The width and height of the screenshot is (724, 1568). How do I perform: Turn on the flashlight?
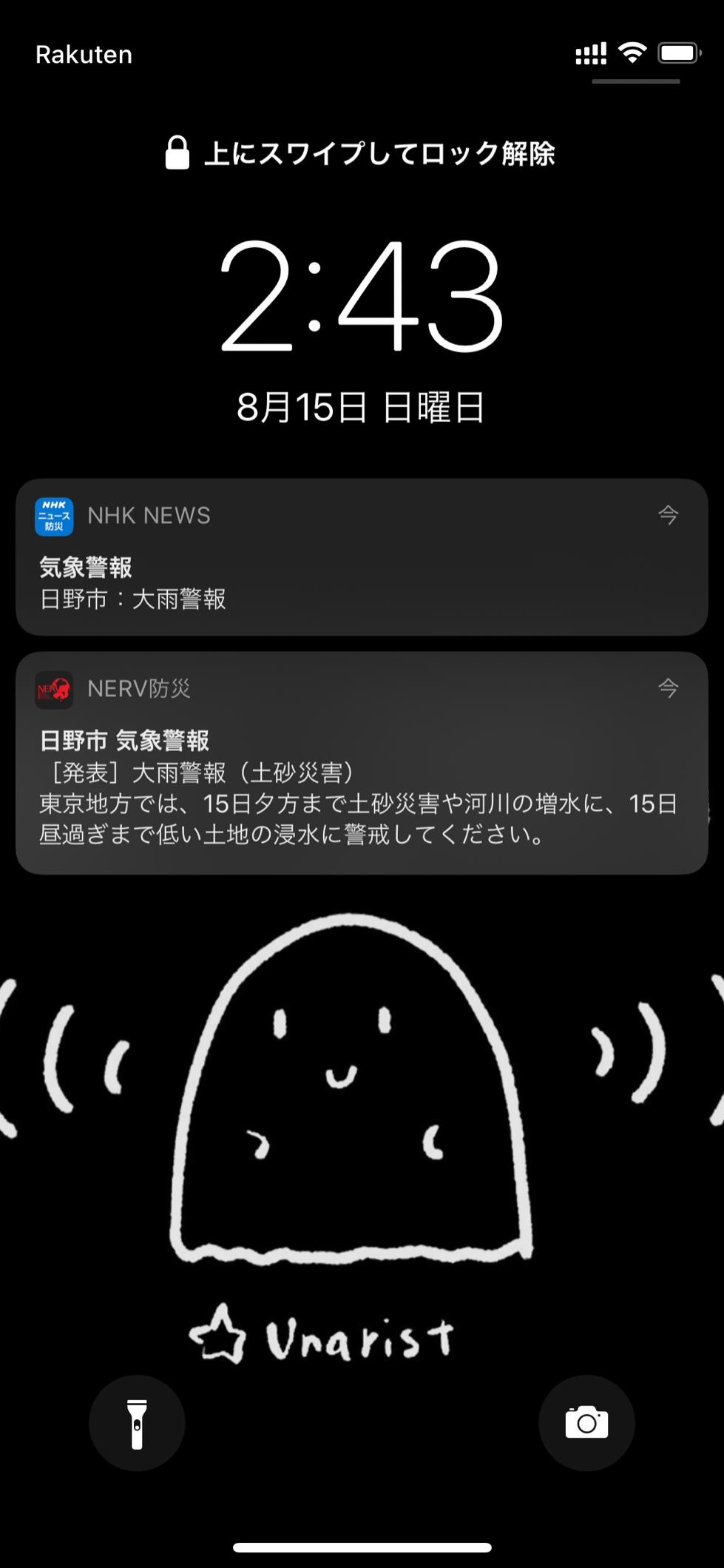[x=137, y=1423]
